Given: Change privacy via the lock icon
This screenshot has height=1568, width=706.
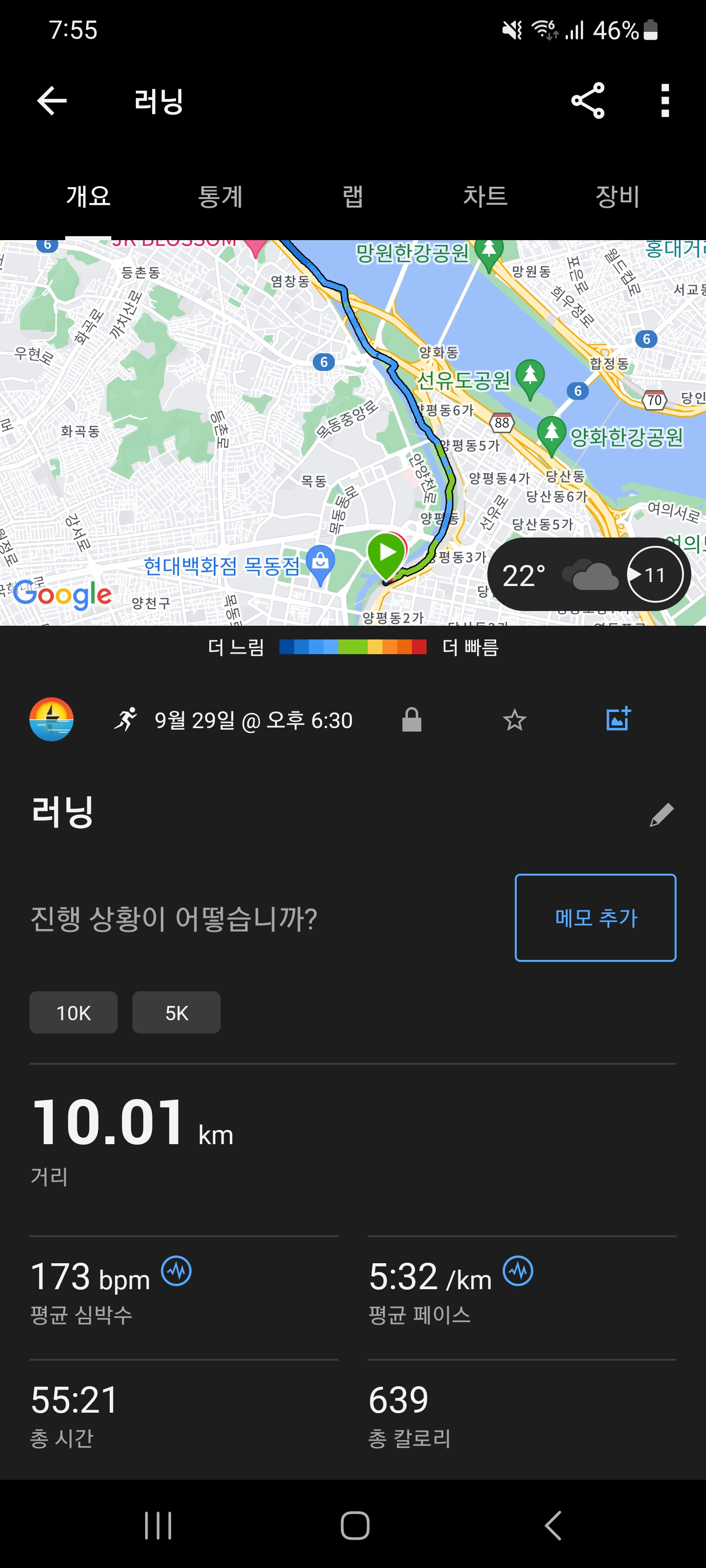Looking at the screenshot, I should 412,719.
